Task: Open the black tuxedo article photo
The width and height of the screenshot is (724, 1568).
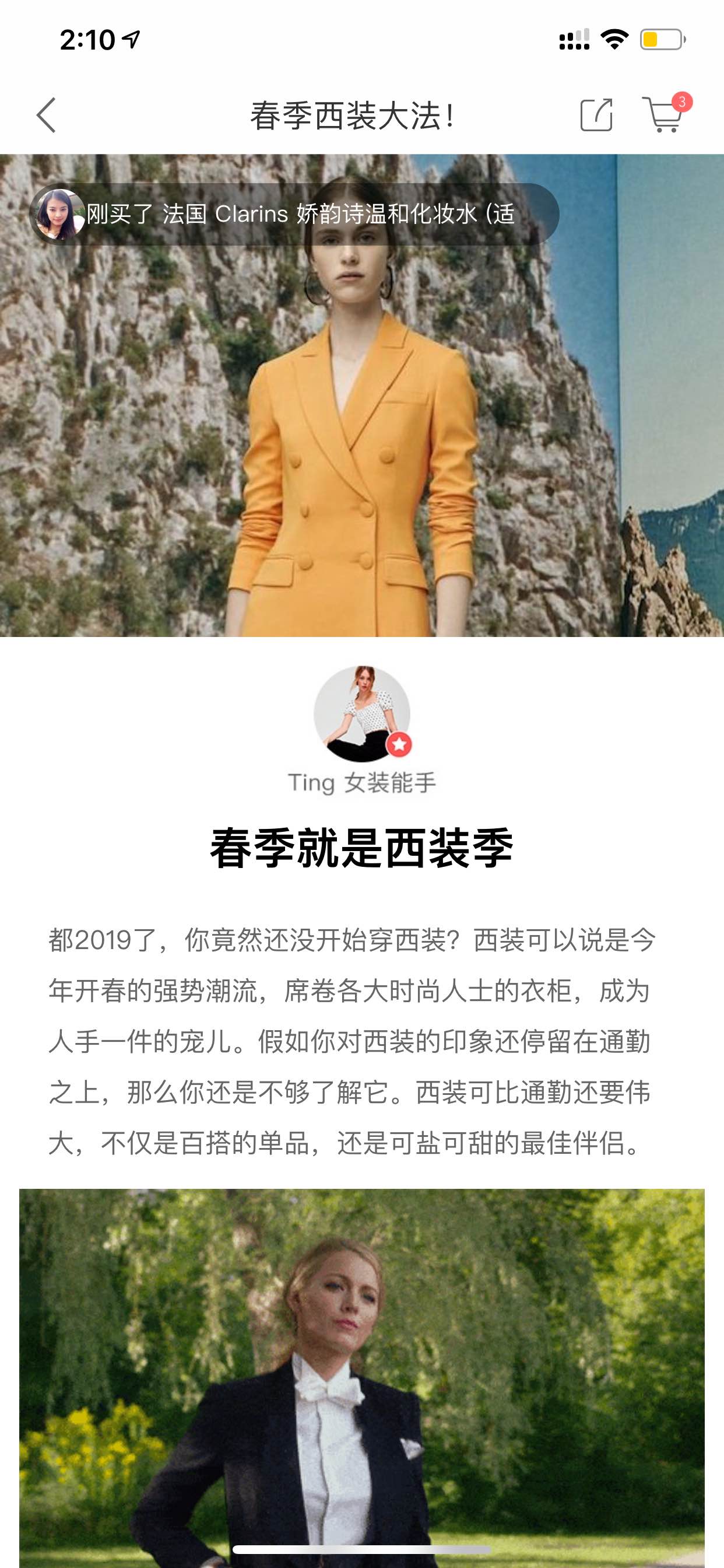Action: (362, 1377)
